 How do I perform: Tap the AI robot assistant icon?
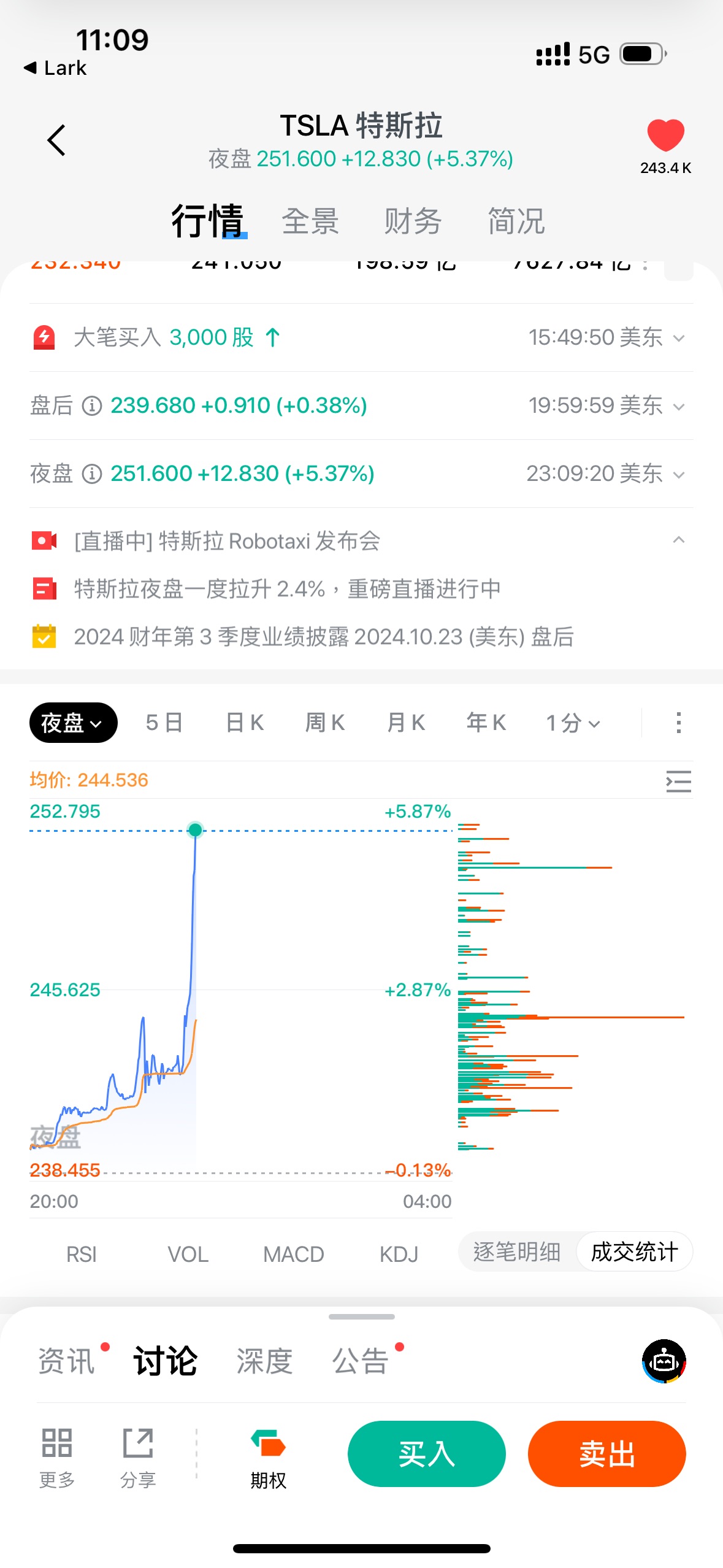click(x=664, y=1361)
